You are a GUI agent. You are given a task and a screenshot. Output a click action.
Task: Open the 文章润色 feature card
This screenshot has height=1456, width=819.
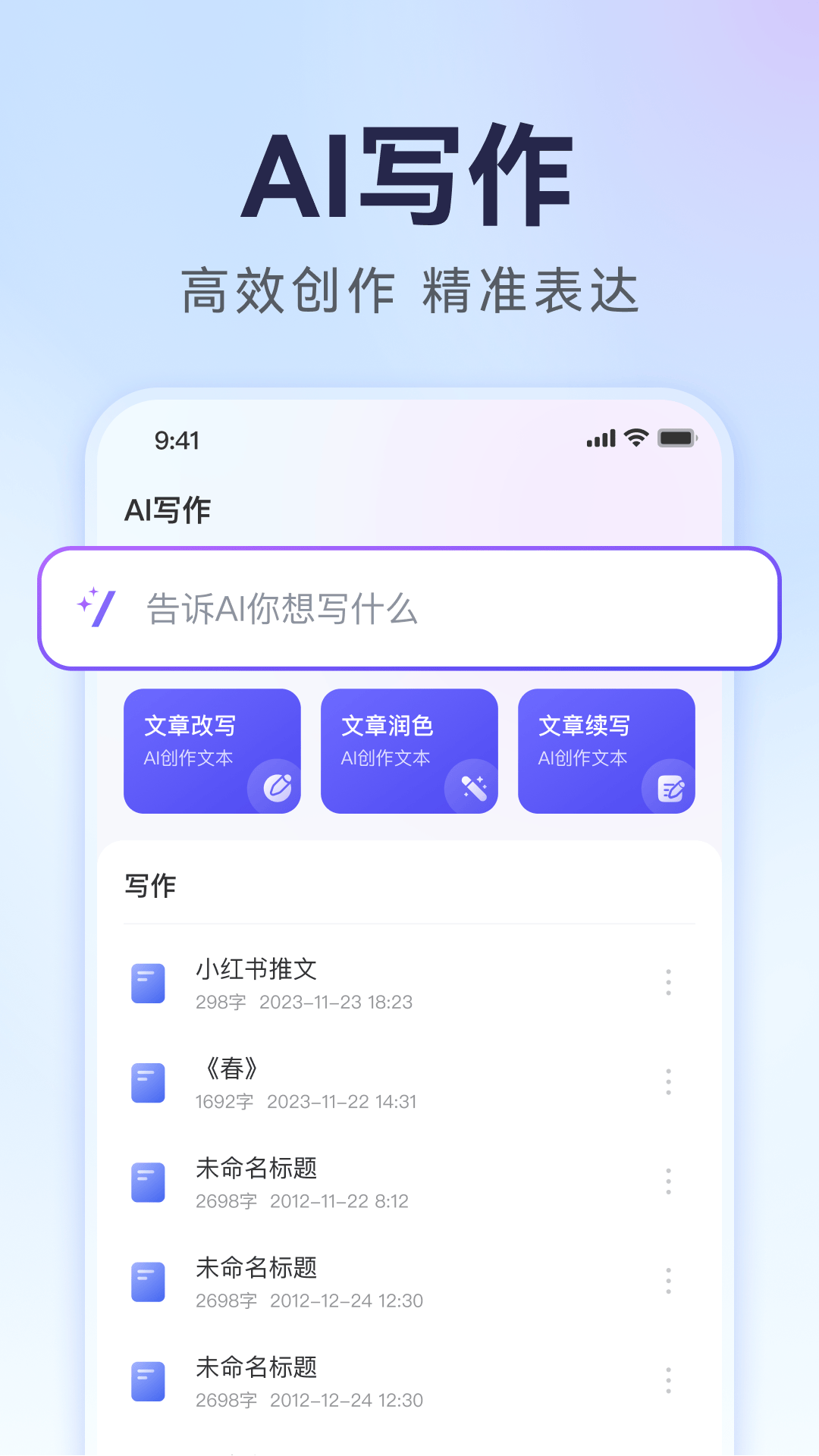click(x=409, y=751)
